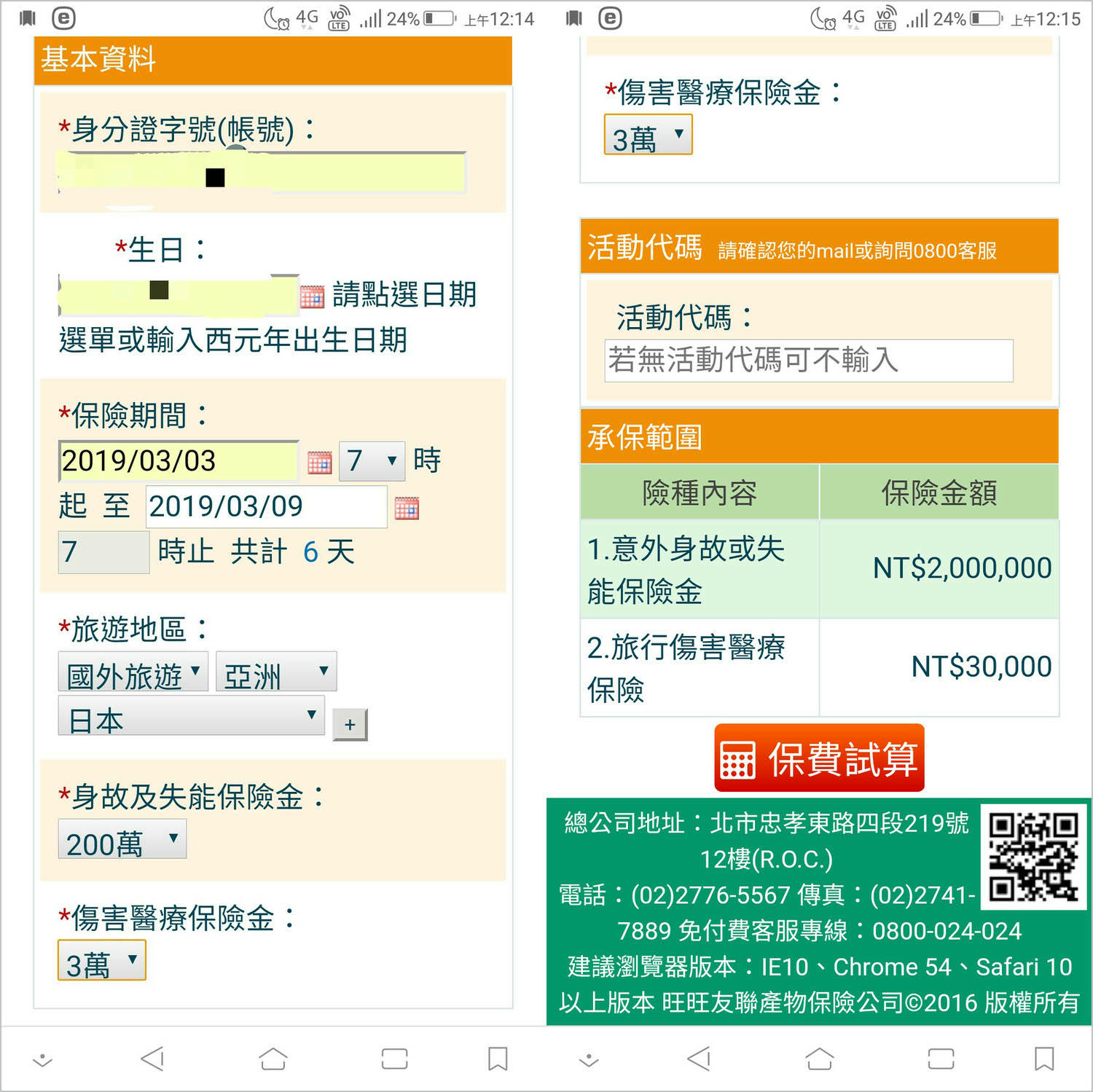
Task: Expand the 國外旅遊 travel type dropdown
Action: point(133,672)
